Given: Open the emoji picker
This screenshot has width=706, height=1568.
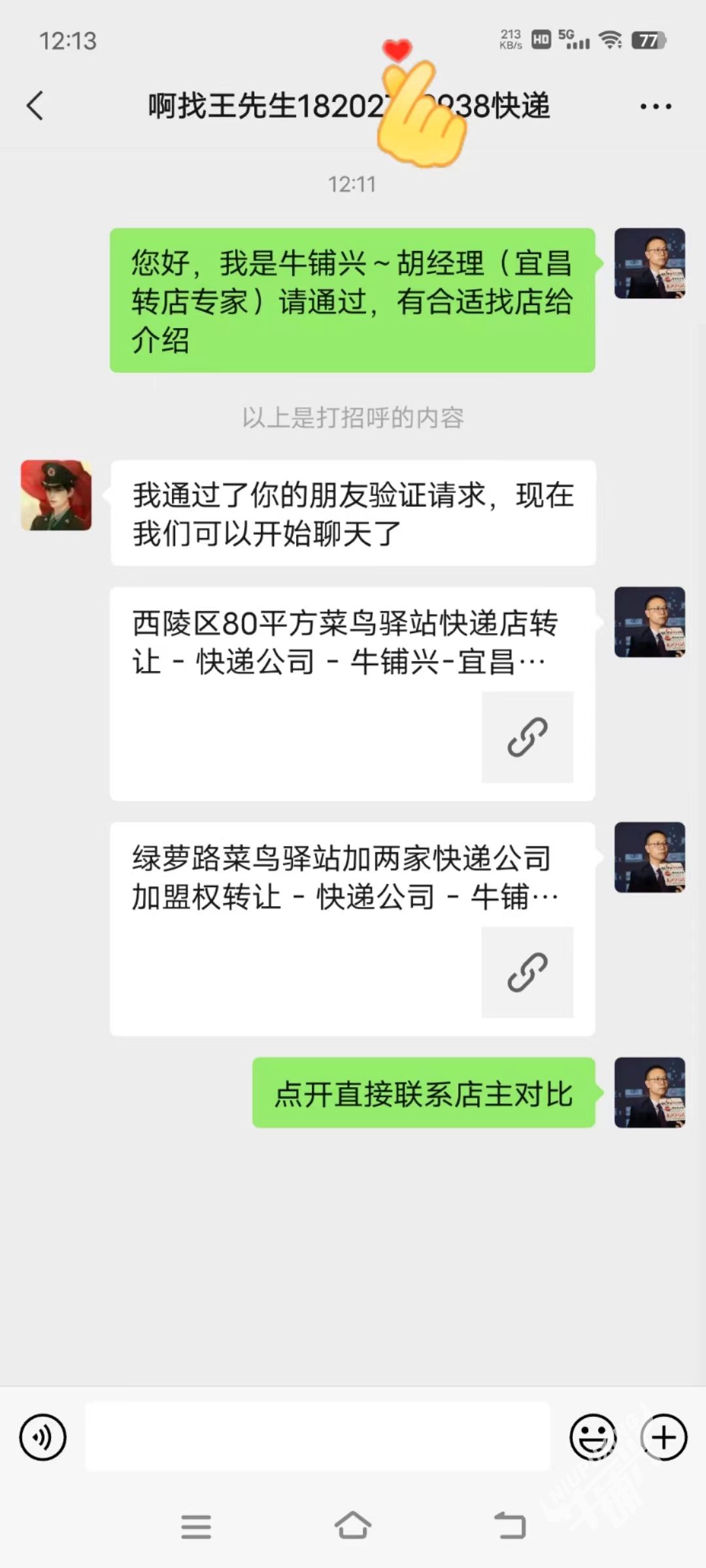Looking at the screenshot, I should tap(593, 1437).
